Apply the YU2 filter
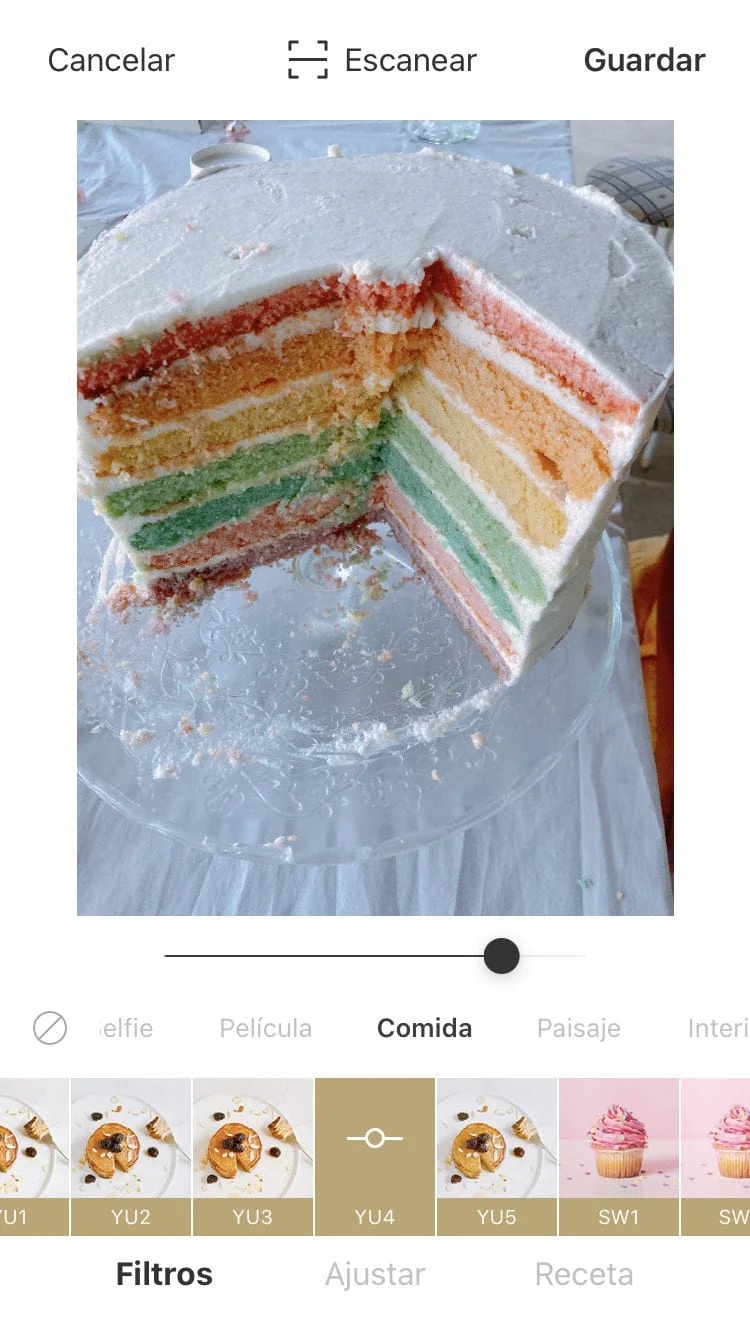This screenshot has height=1334, width=750. click(131, 1157)
